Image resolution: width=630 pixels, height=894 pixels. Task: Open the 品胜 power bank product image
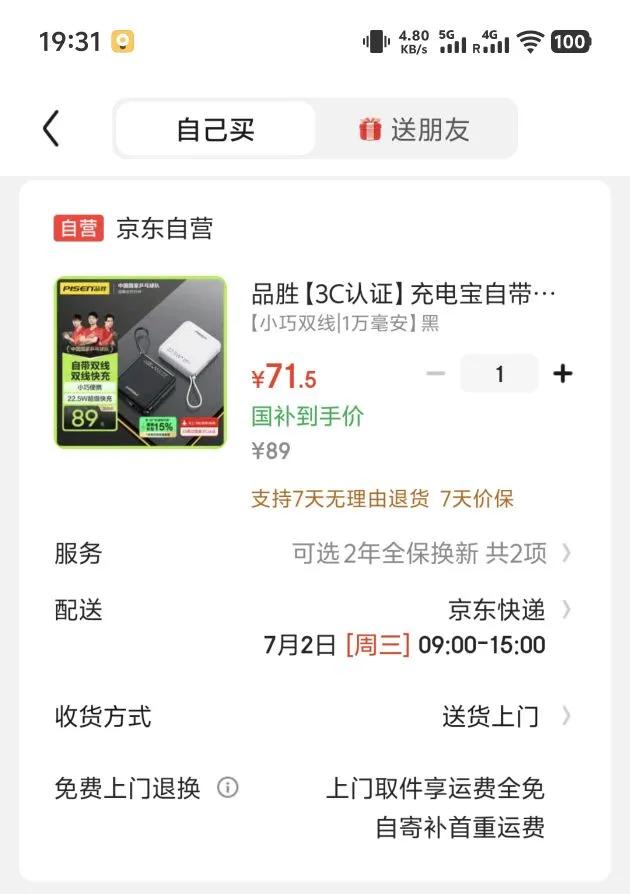pyautogui.click(x=141, y=363)
